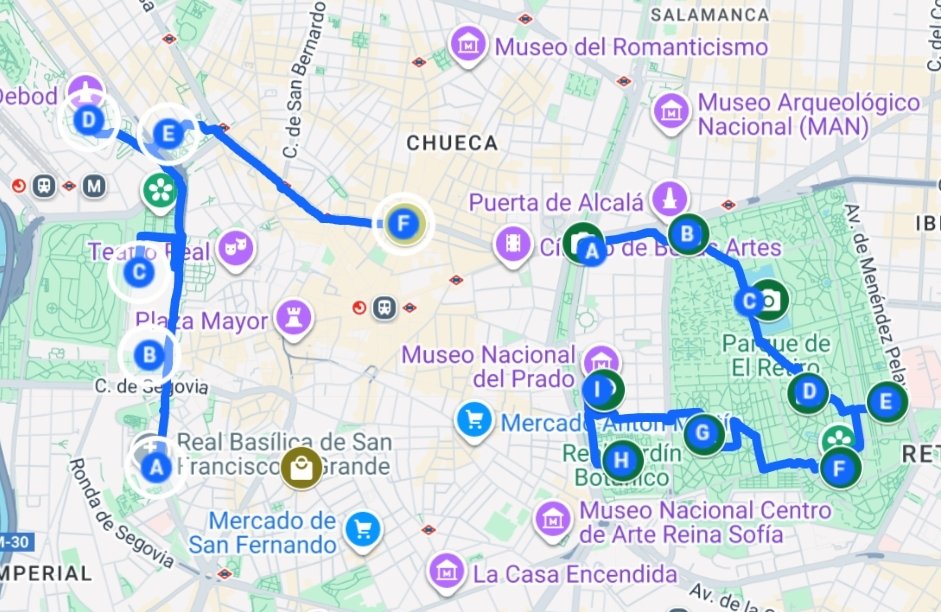Tap the La Casa Encendida pin

click(x=446, y=573)
